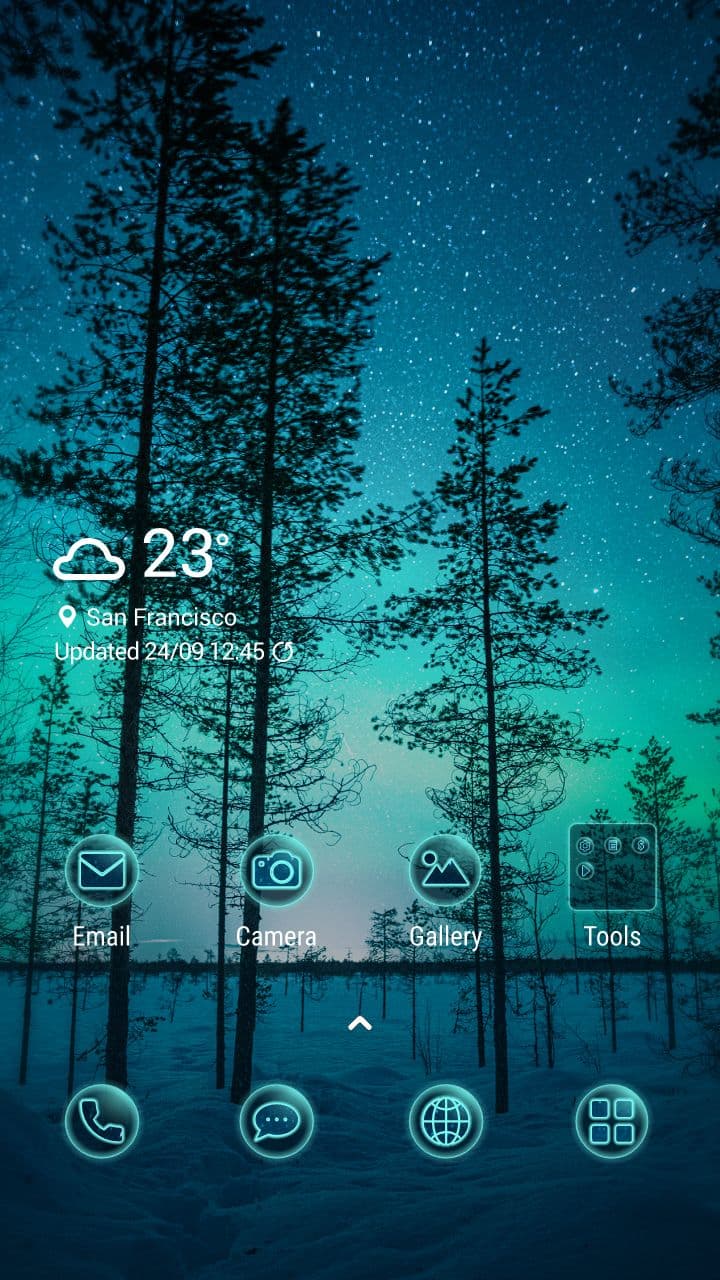Open the Gallery app
The width and height of the screenshot is (720, 1280).
tap(445, 872)
